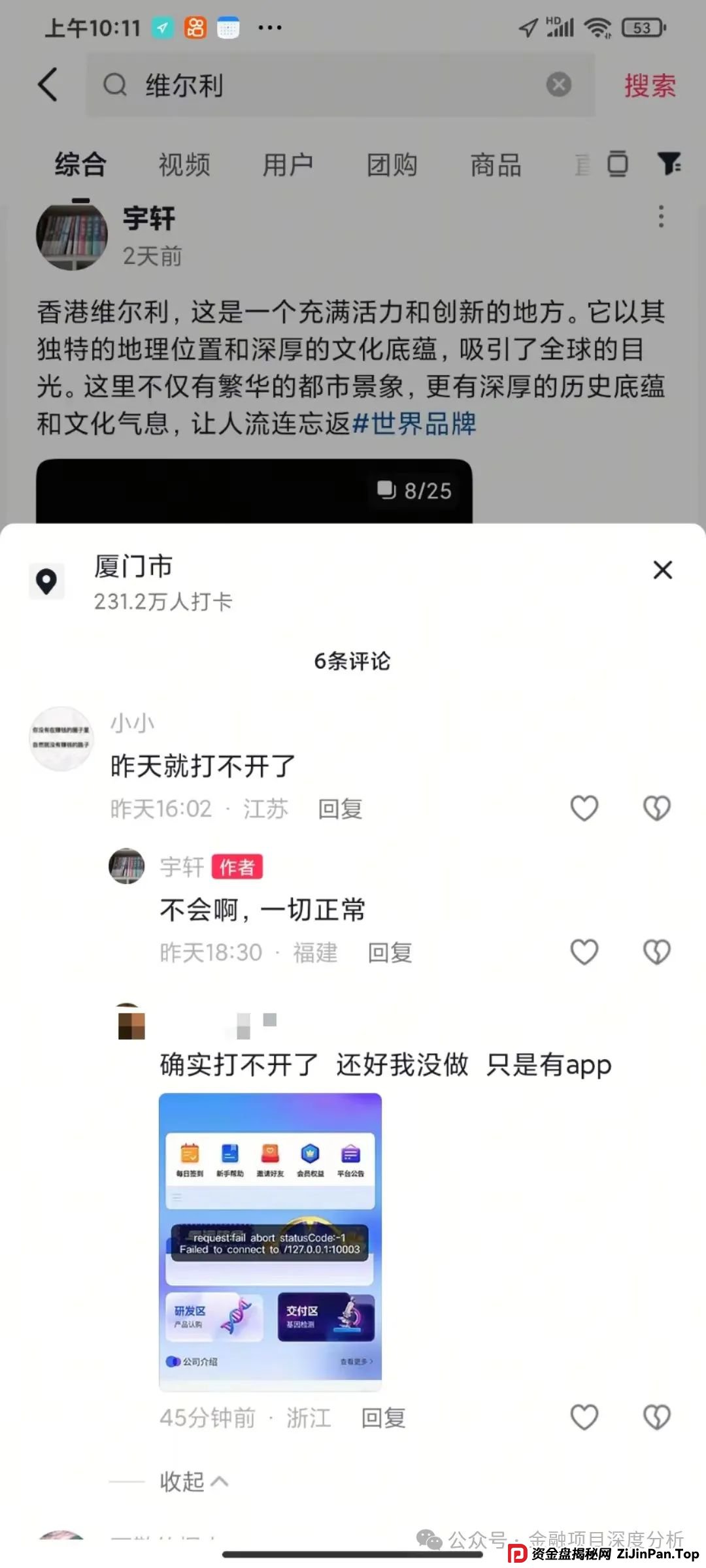The image size is (706, 1568).
Task: Close the 厦门市 location panel
Action: [x=663, y=570]
